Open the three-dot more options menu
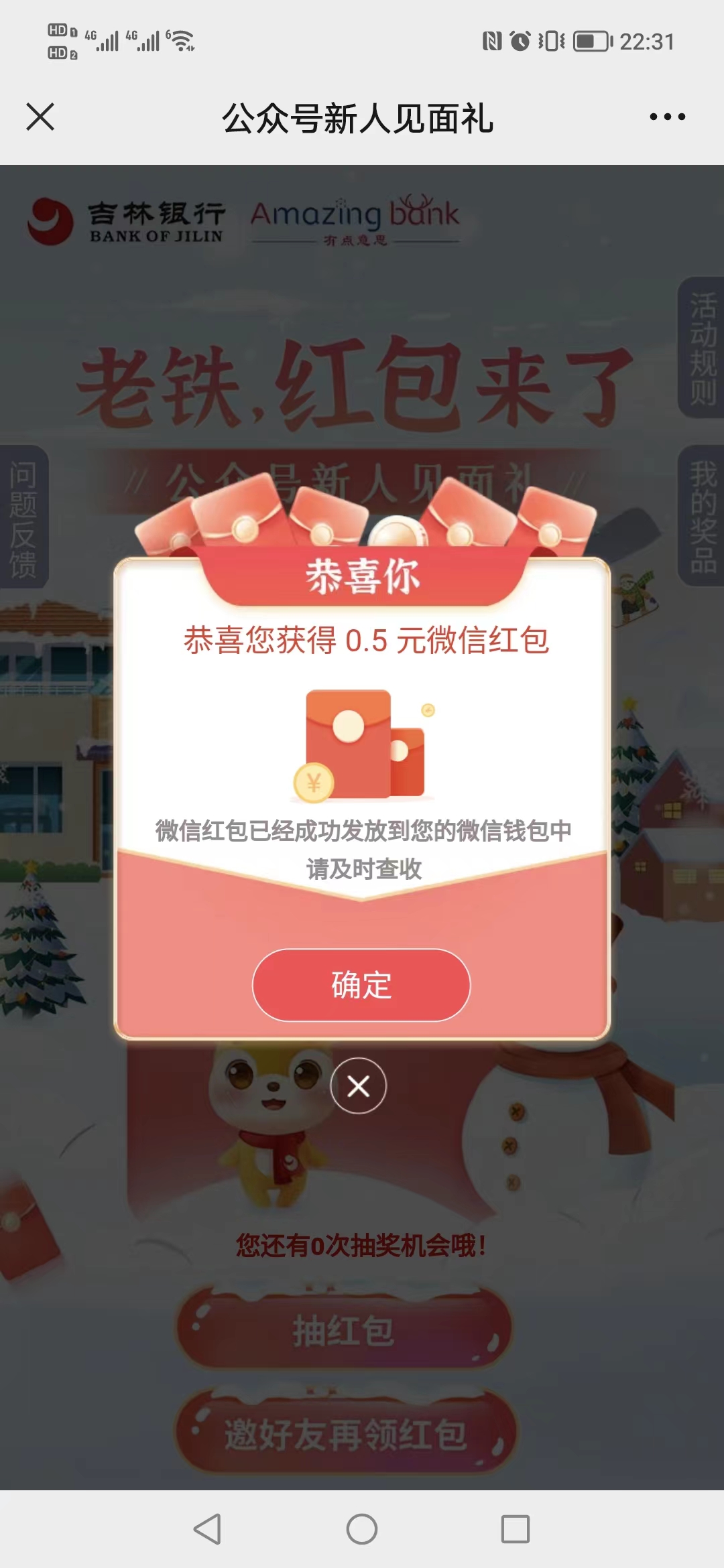This screenshot has width=724, height=1568. tap(667, 117)
